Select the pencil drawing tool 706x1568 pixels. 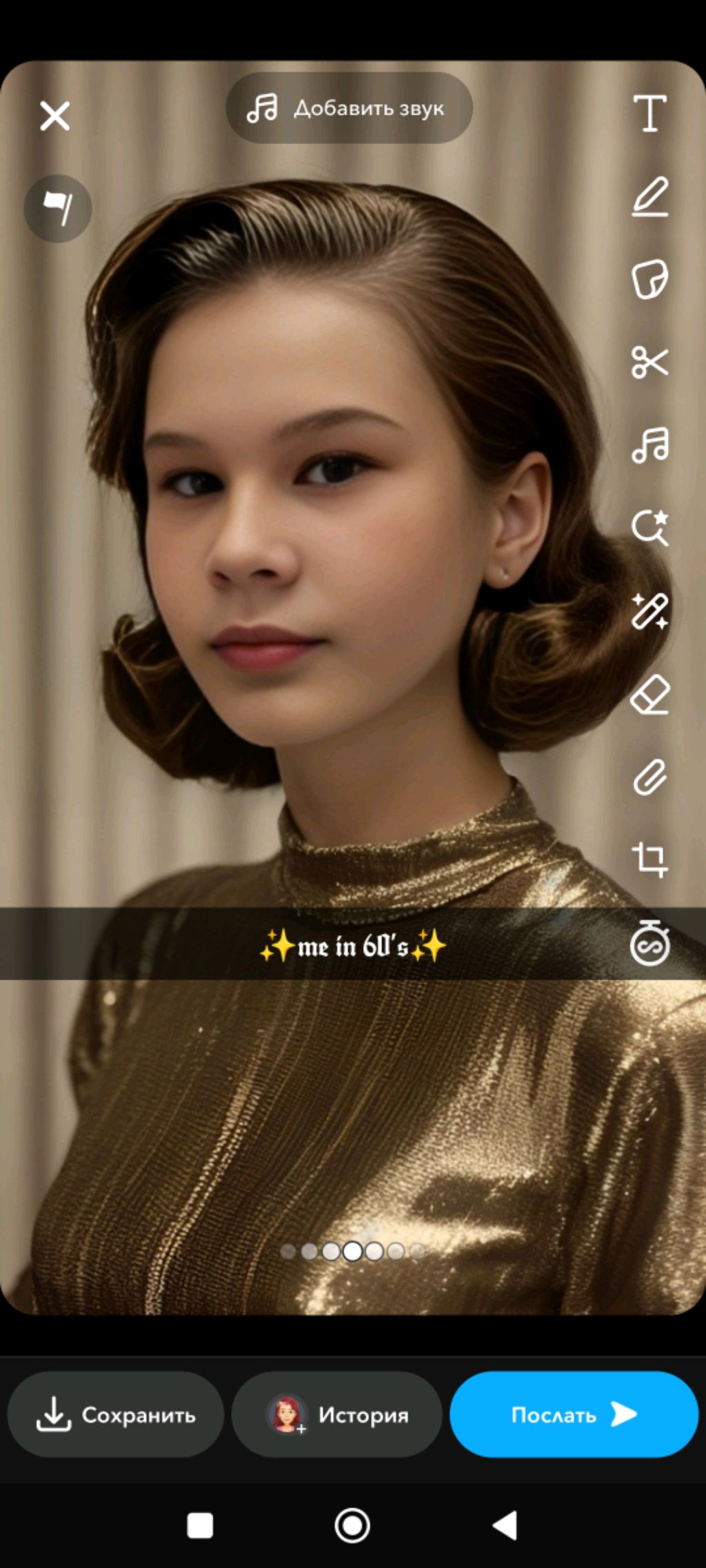[x=649, y=196]
